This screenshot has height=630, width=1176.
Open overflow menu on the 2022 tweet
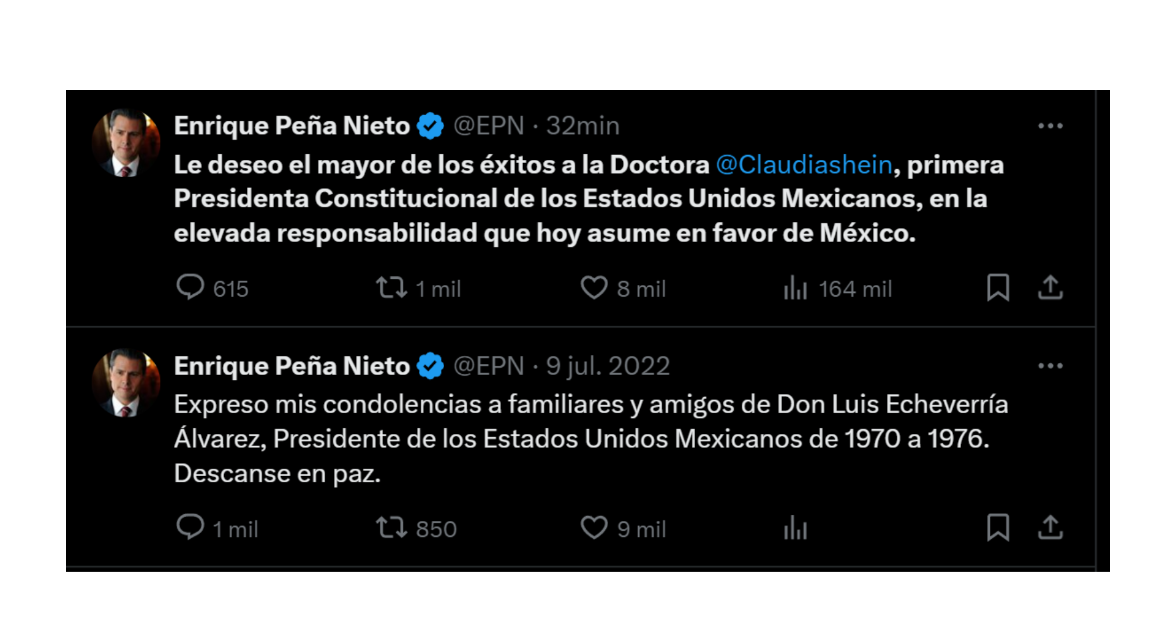(1050, 366)
